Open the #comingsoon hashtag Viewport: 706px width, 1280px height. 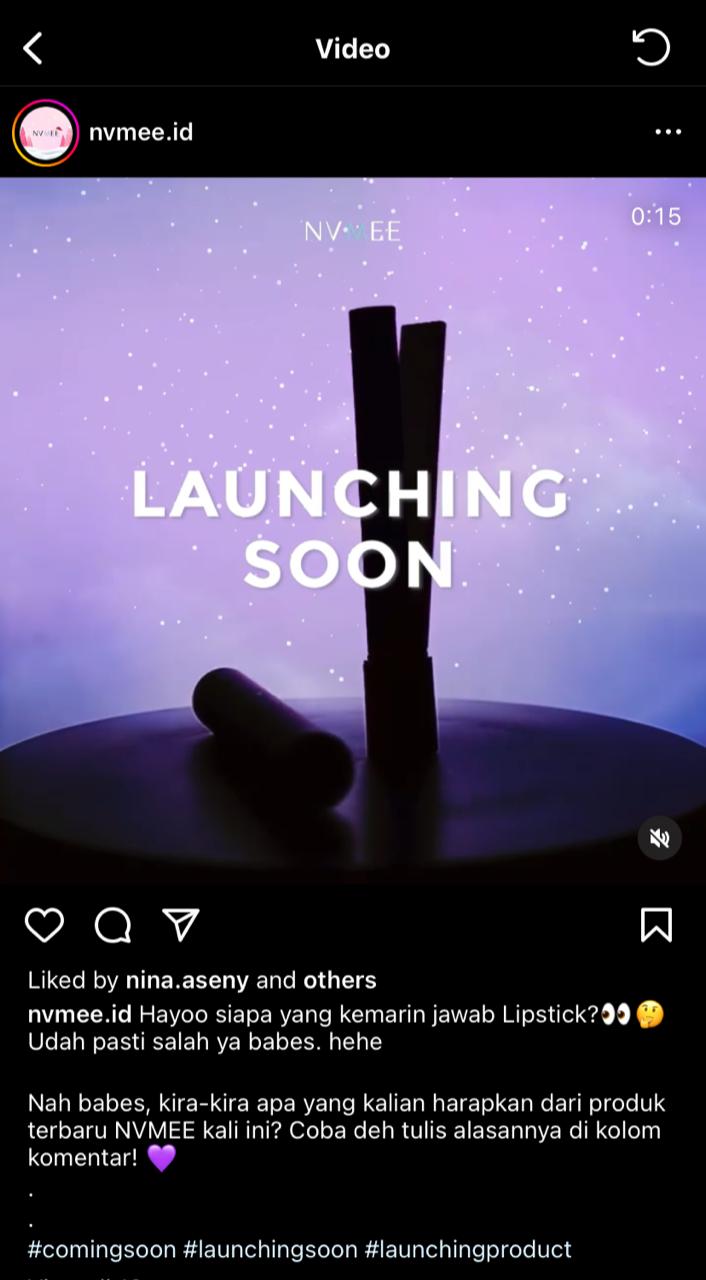[101, 1249]
